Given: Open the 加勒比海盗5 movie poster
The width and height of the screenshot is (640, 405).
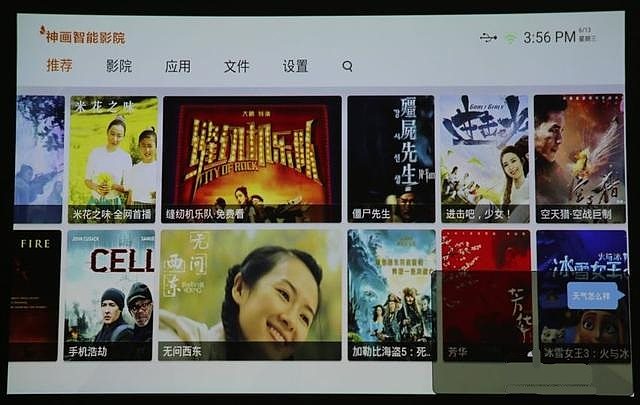Looking at the screenshot, I should (391, 294).
